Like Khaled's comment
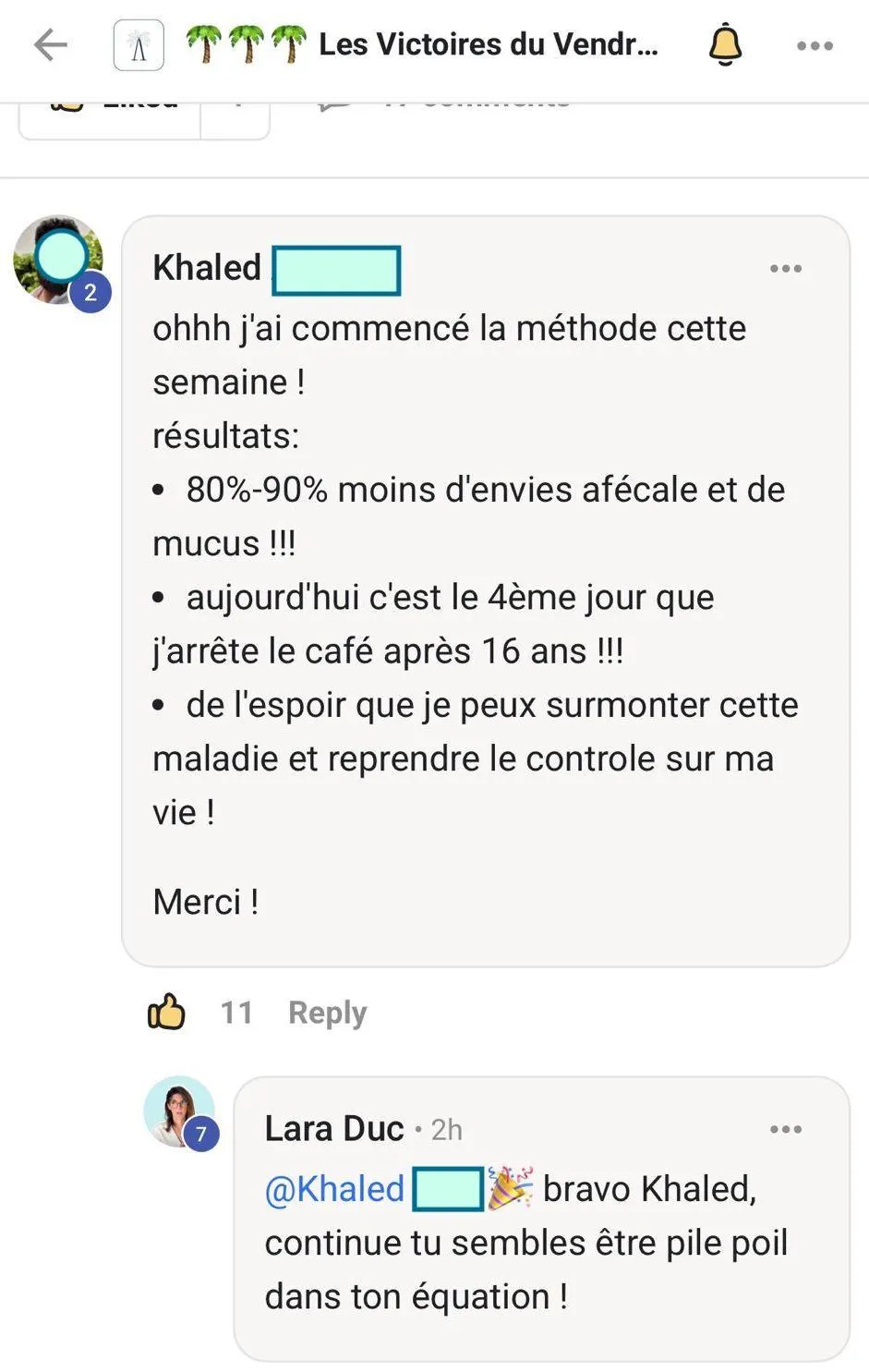Viewport: 869px width, 1372px height. 166,1012
